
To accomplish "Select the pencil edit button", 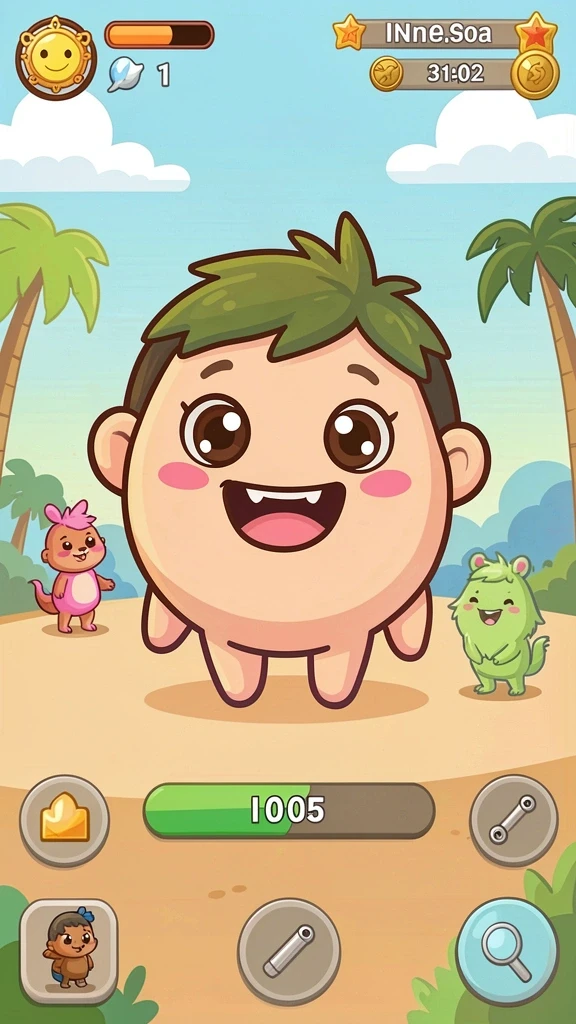I will 289,951.
